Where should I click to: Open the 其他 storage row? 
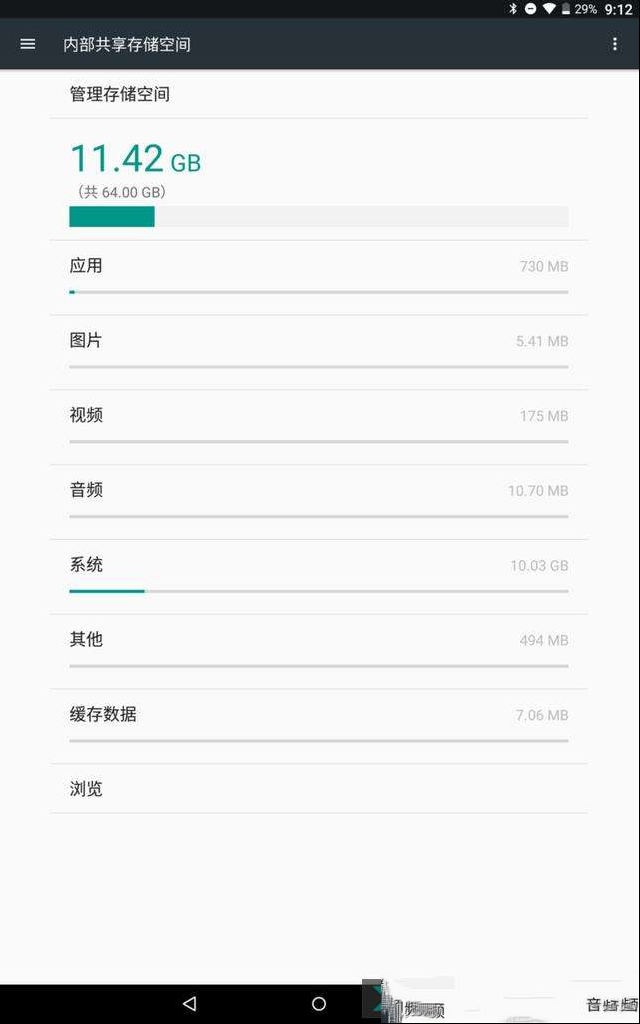[319, 652]
